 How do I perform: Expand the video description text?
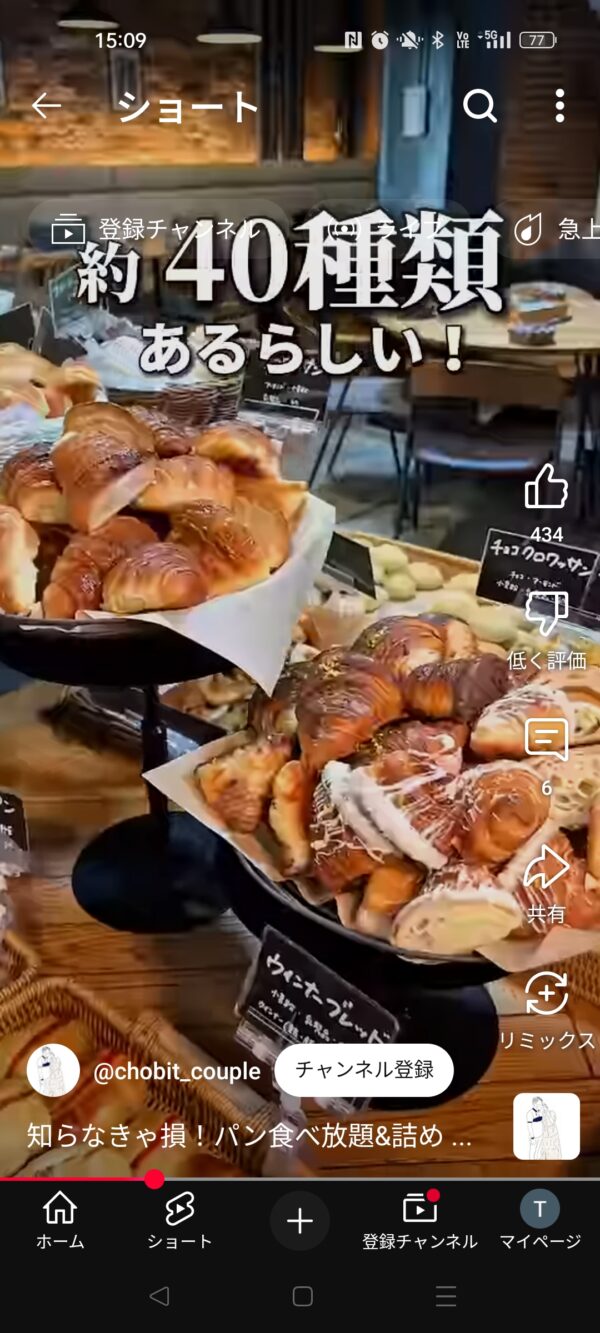(x=248, y=1136)
